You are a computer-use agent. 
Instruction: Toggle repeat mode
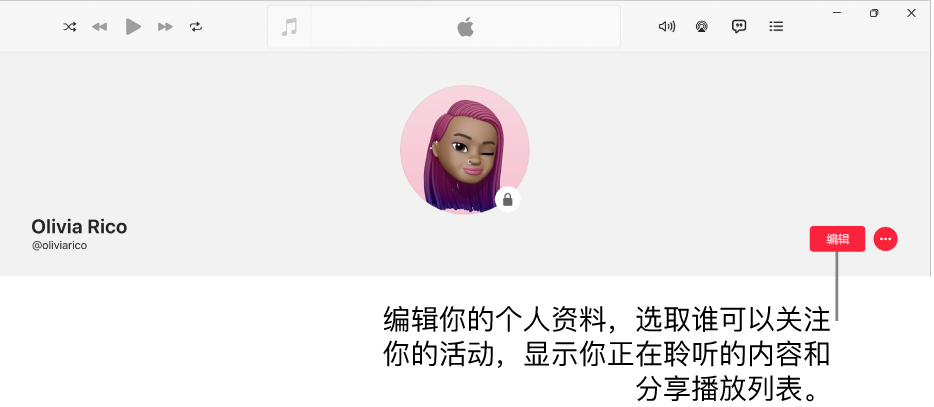coord(197,27)
